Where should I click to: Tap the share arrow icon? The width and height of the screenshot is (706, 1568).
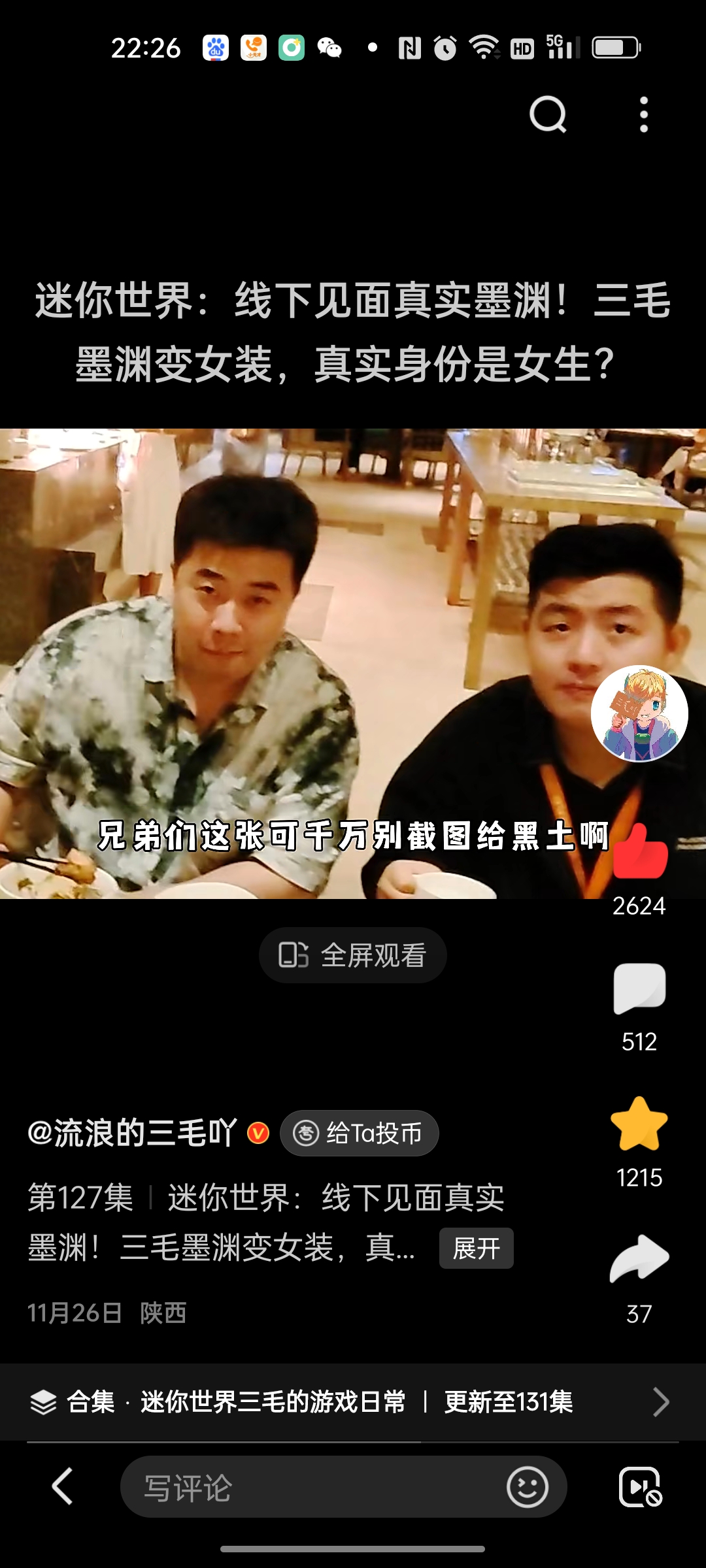639,1258
